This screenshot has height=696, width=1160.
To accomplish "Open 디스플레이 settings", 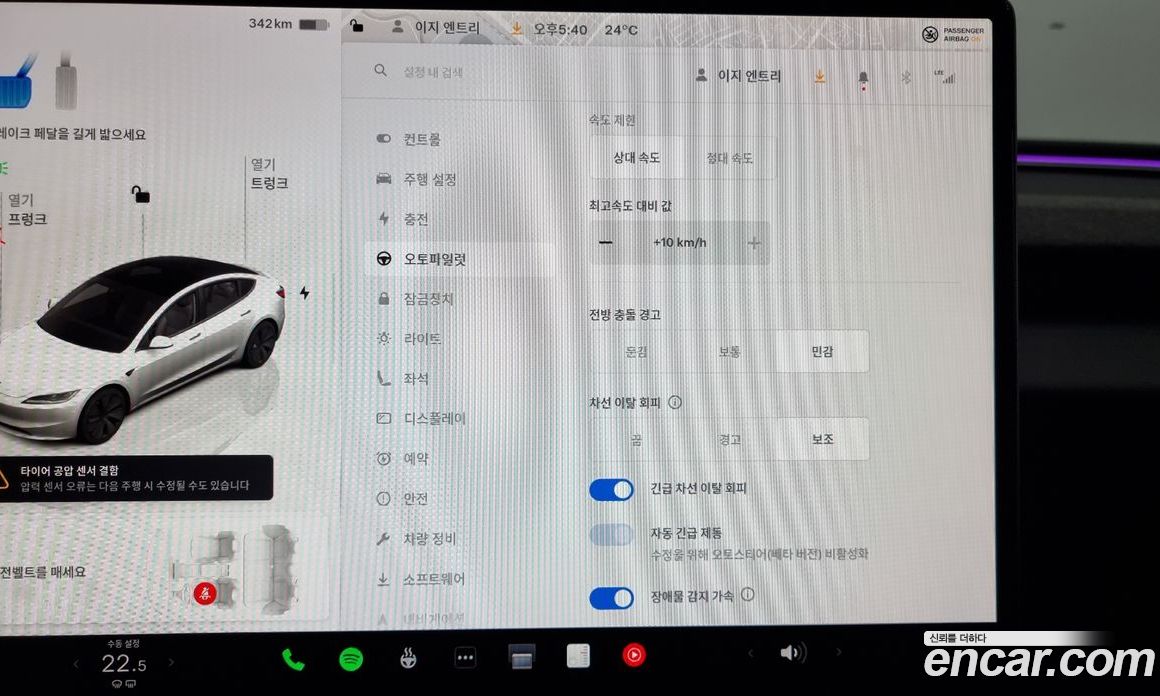I will pos(434,419).
